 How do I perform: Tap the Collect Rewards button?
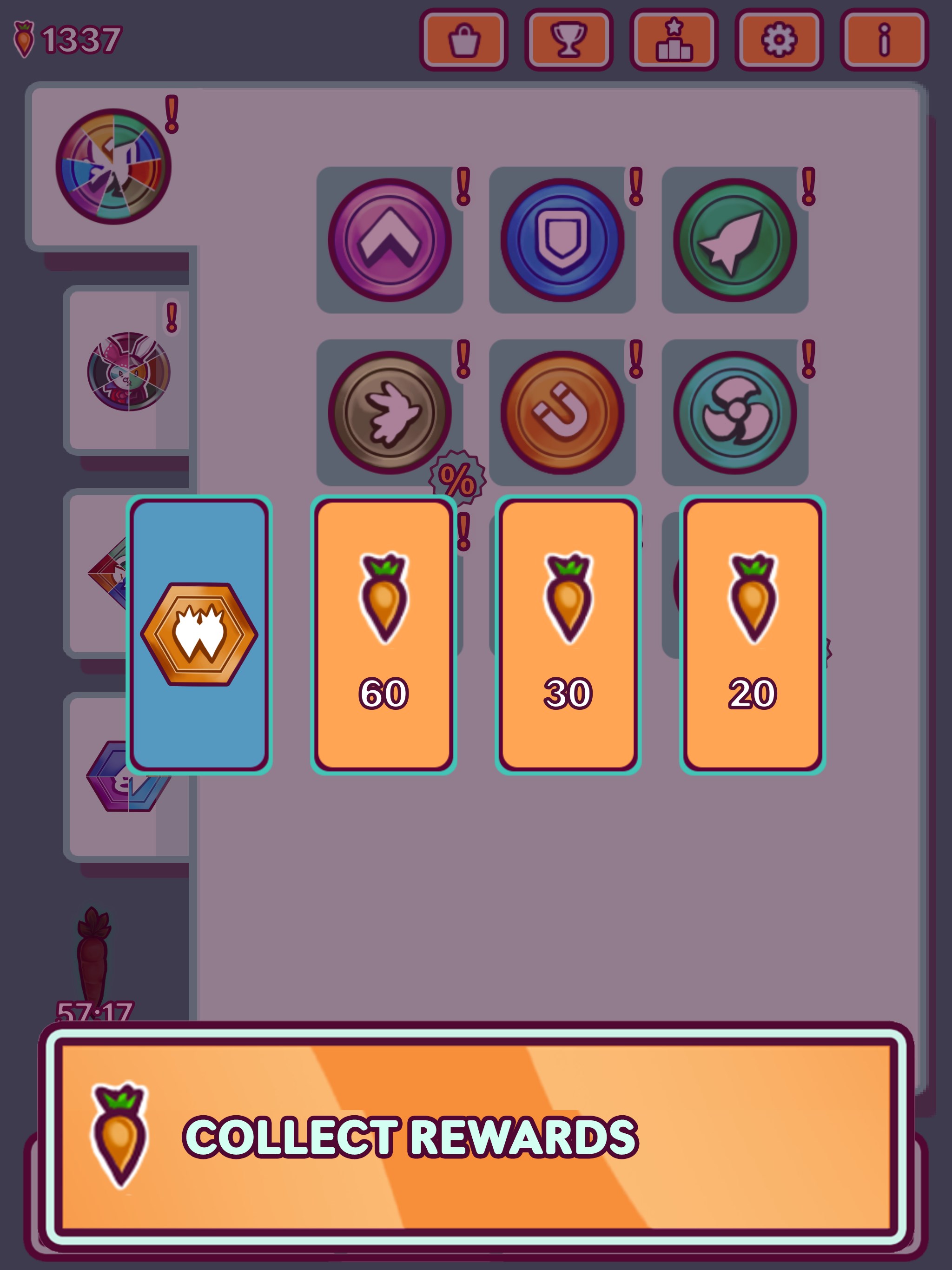coord(476,1136)
